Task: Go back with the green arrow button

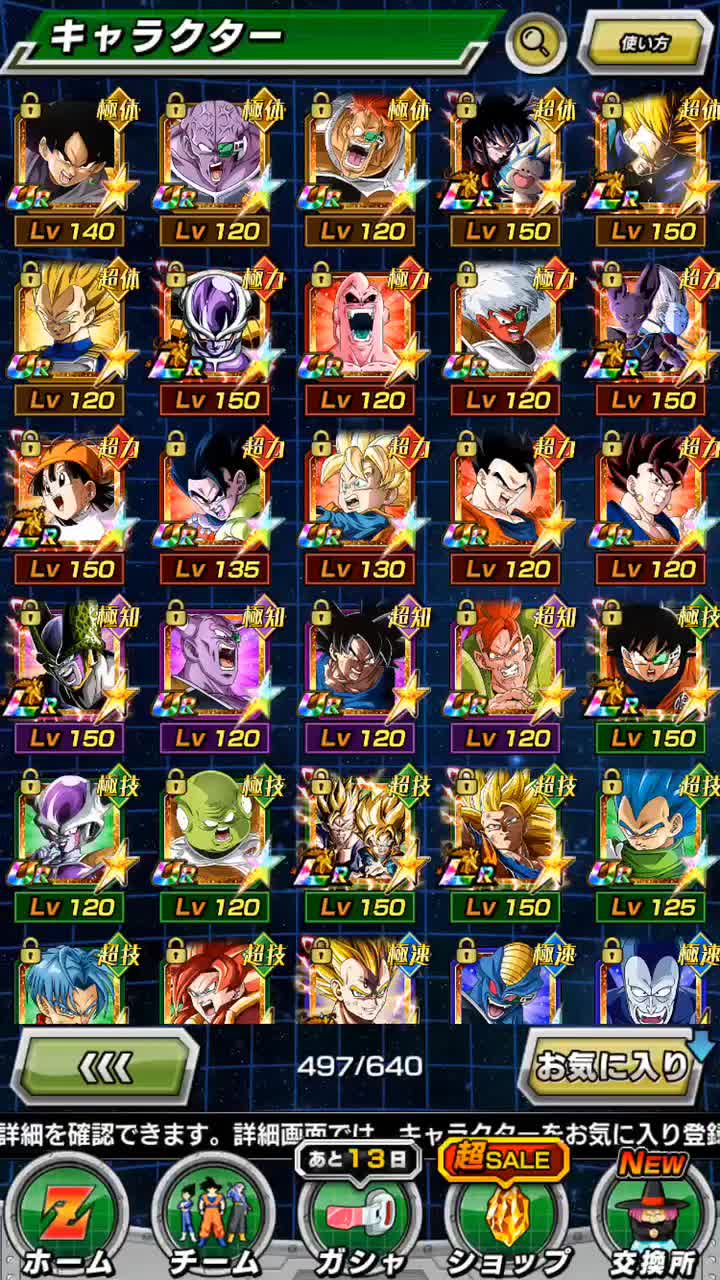Action: (105, 1067)
